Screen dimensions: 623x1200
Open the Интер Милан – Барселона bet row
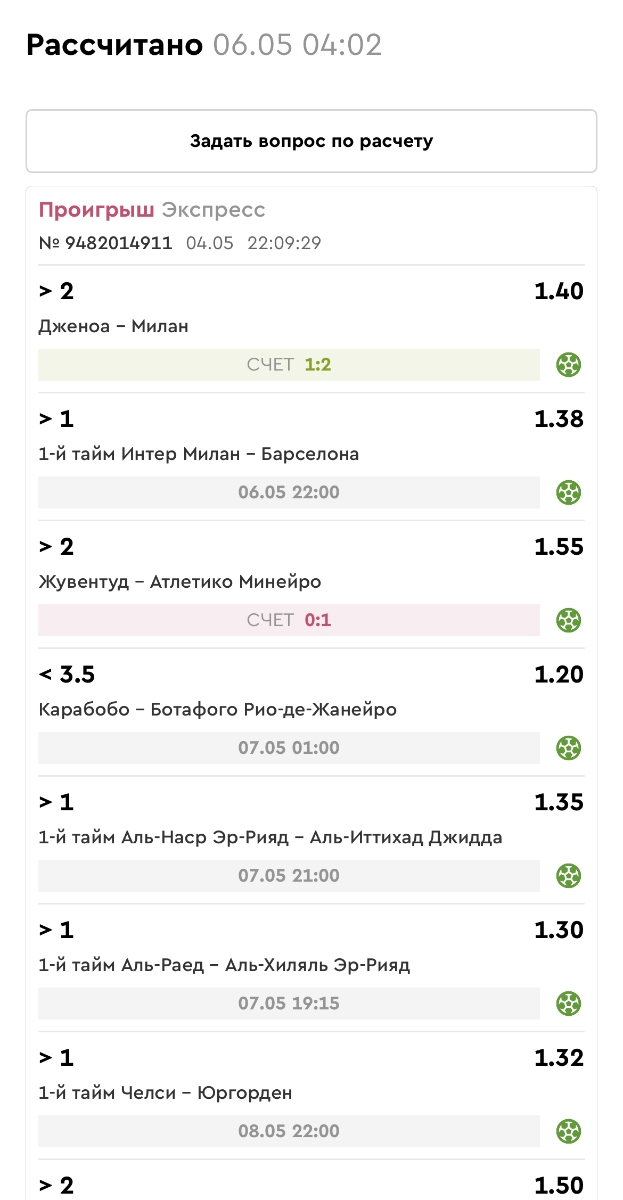click(311, 455)
